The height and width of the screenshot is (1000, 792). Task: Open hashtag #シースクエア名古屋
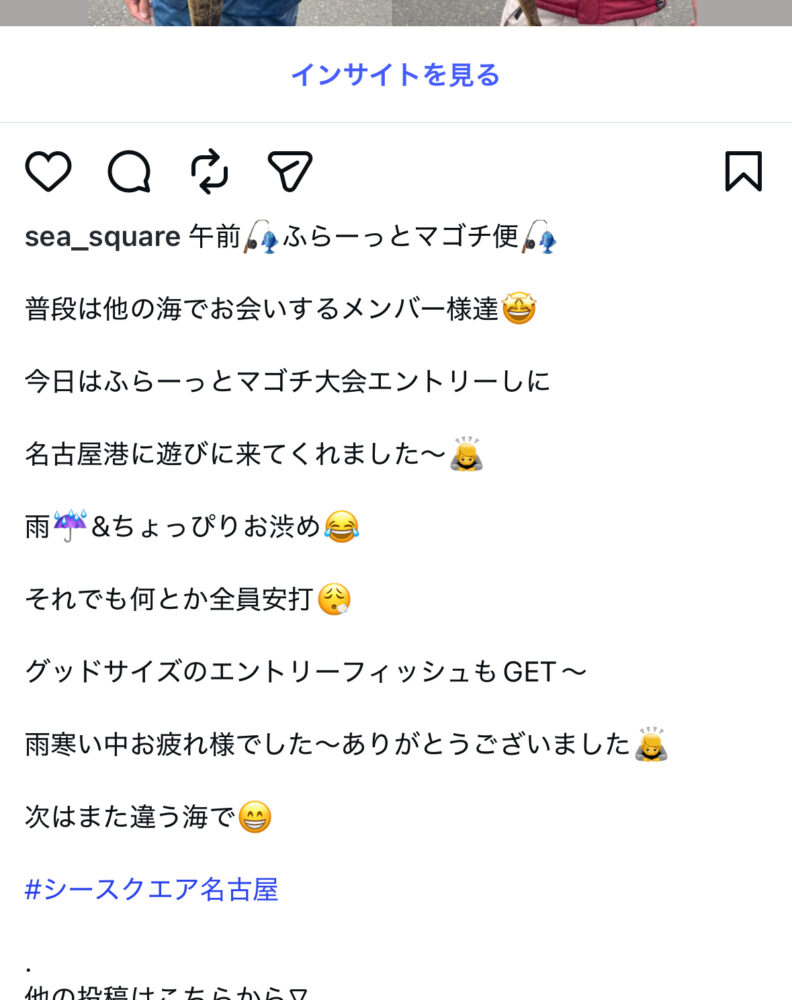[151, 889]
